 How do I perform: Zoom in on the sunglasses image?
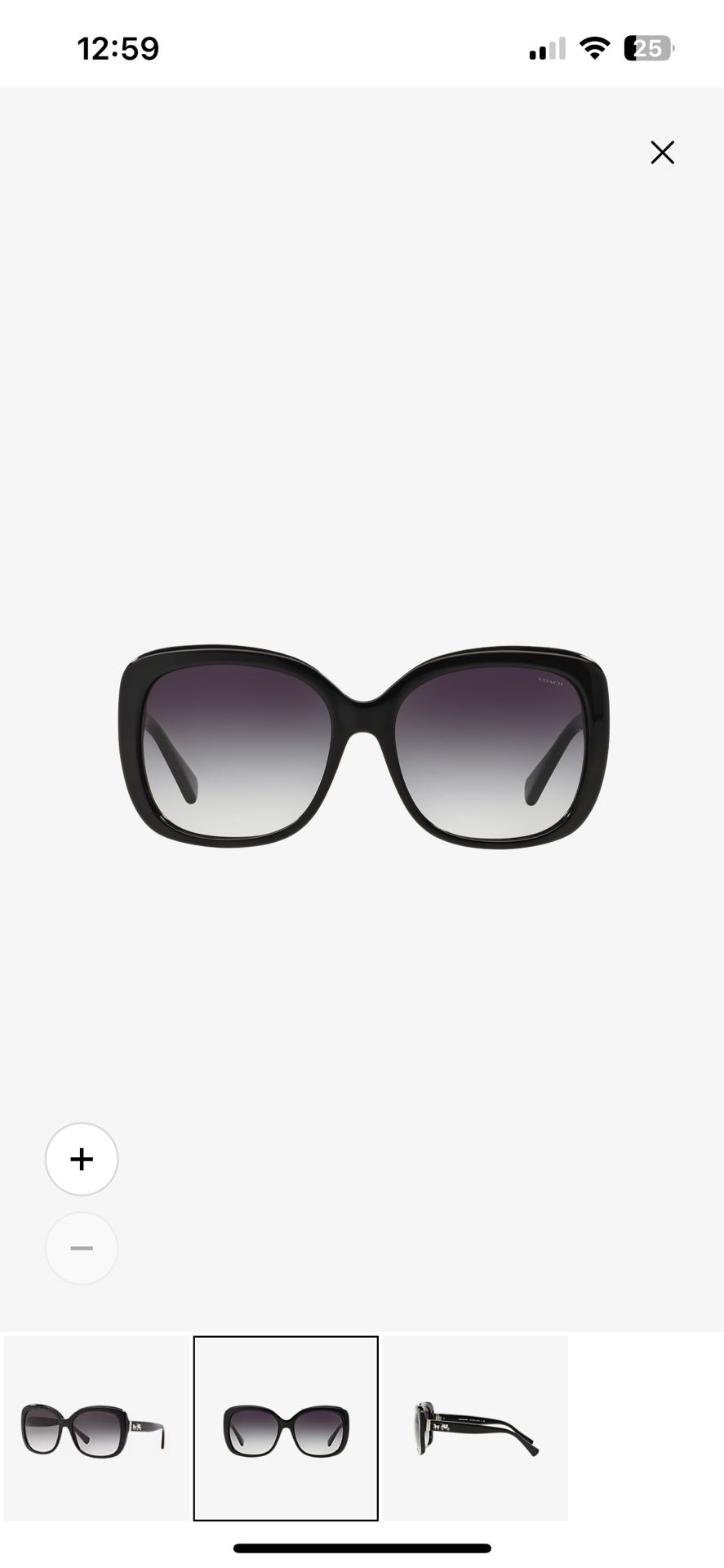click(x=81, y=1160)
